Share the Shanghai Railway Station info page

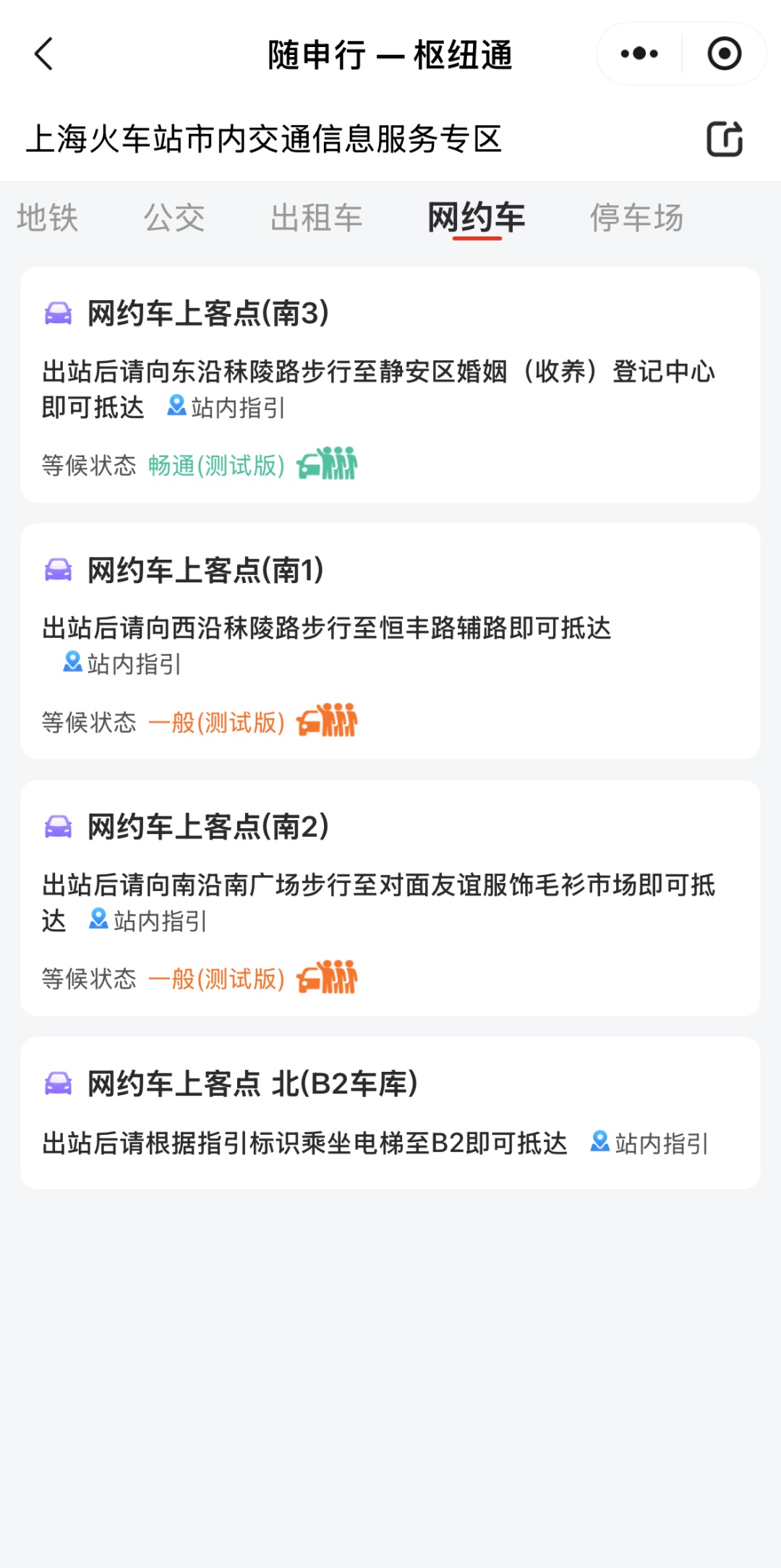pos(725,139)
